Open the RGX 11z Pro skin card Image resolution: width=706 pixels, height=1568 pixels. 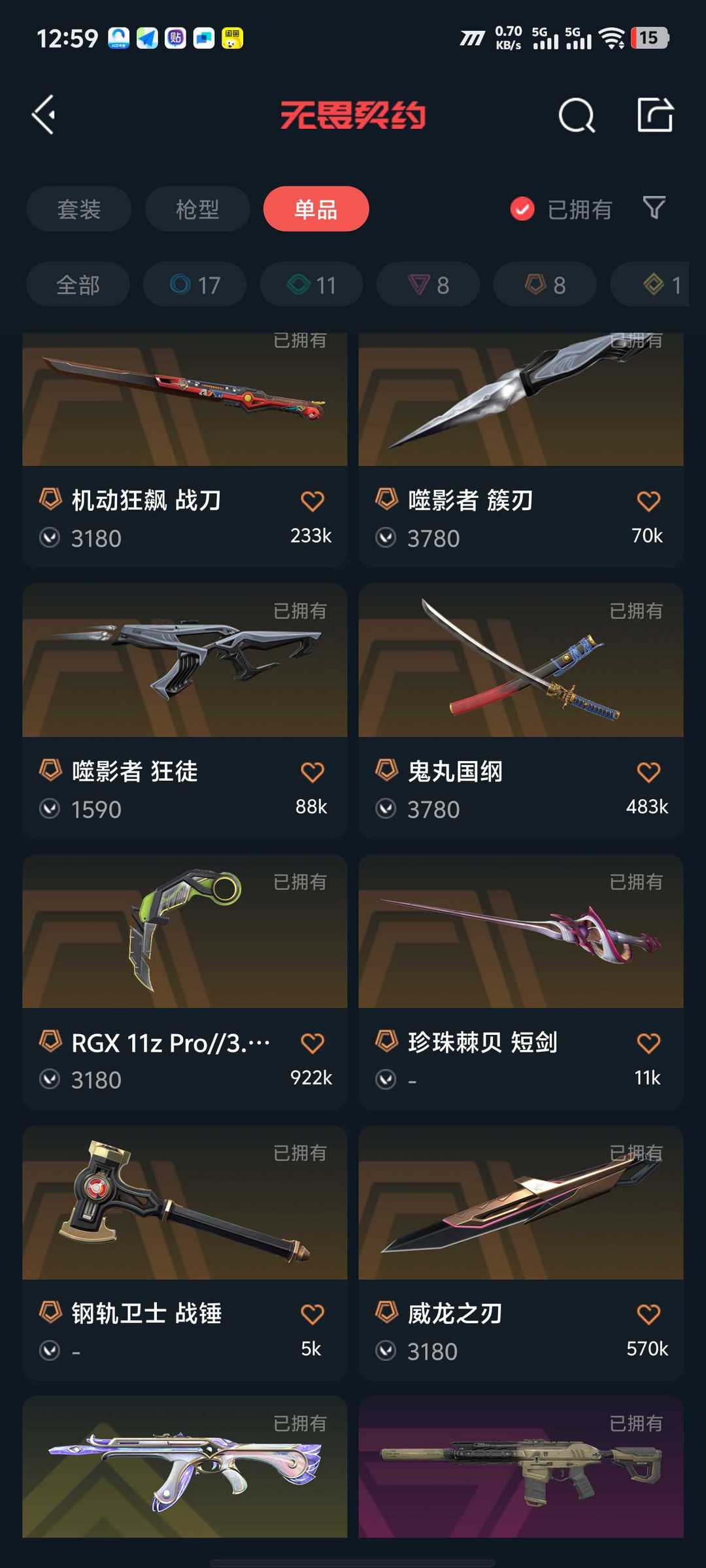click(x=185, y=982)
